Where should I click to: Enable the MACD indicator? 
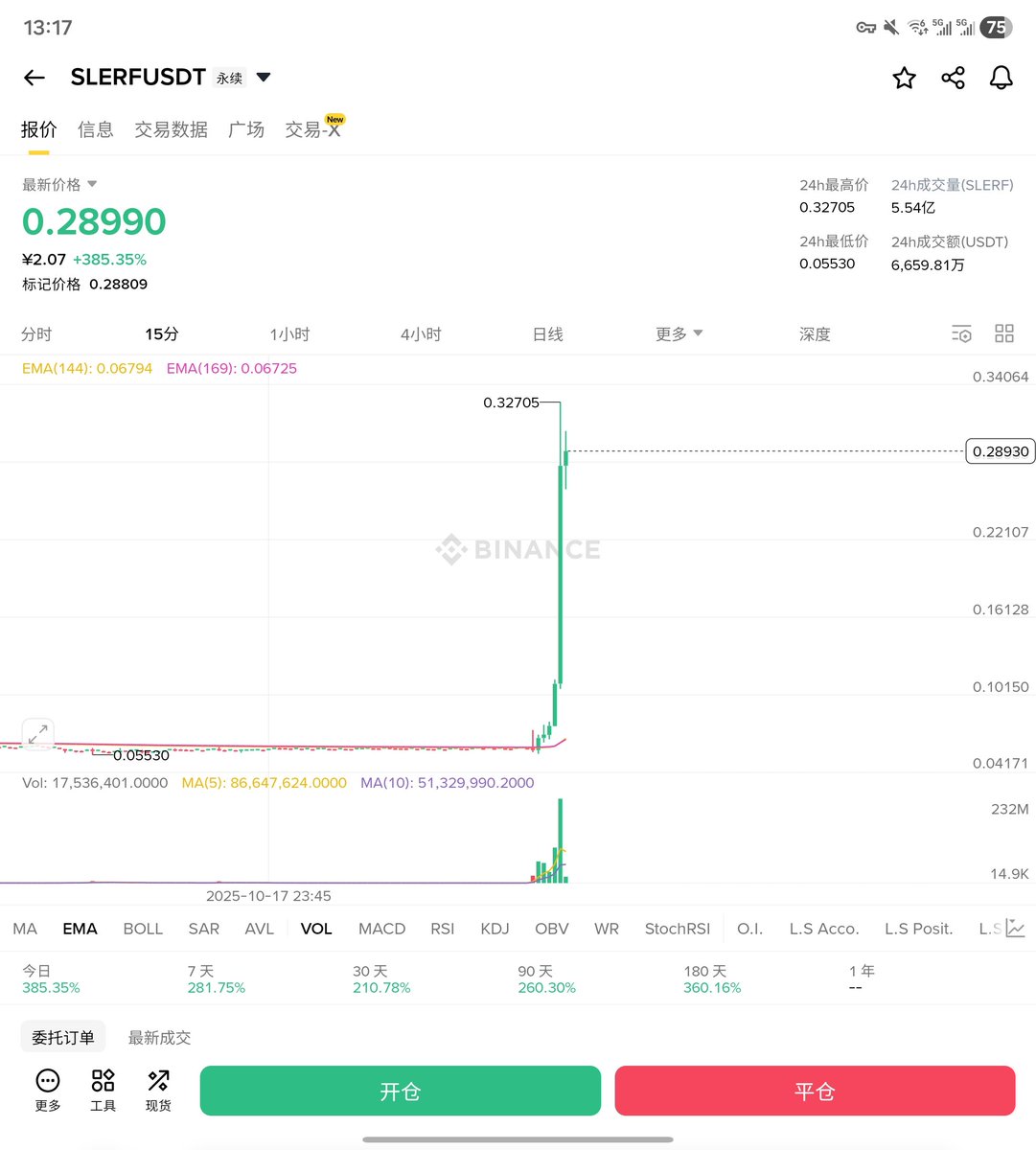(x=381, y=929)
